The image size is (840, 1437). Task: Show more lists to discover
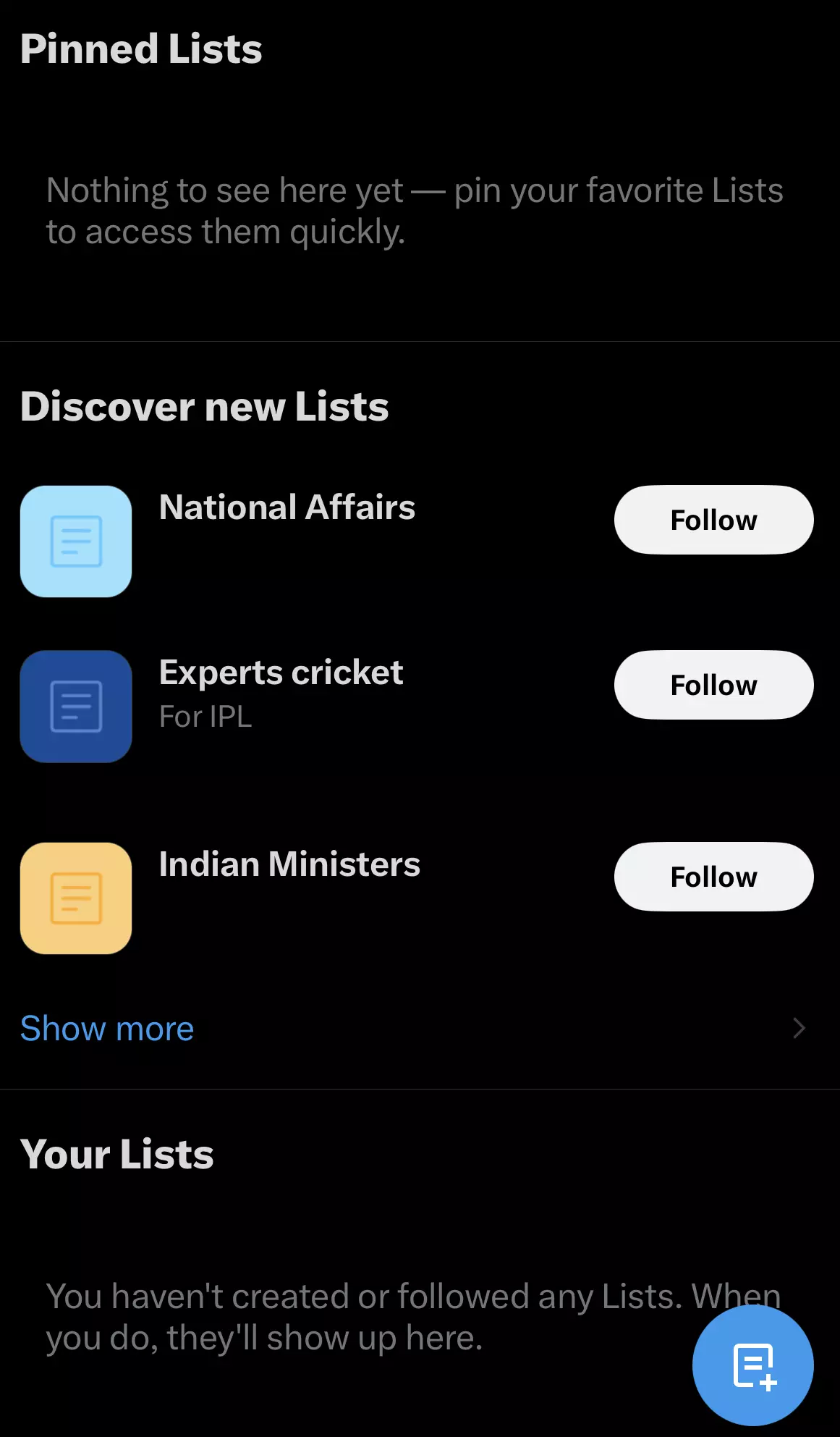tap(107, 1029)
